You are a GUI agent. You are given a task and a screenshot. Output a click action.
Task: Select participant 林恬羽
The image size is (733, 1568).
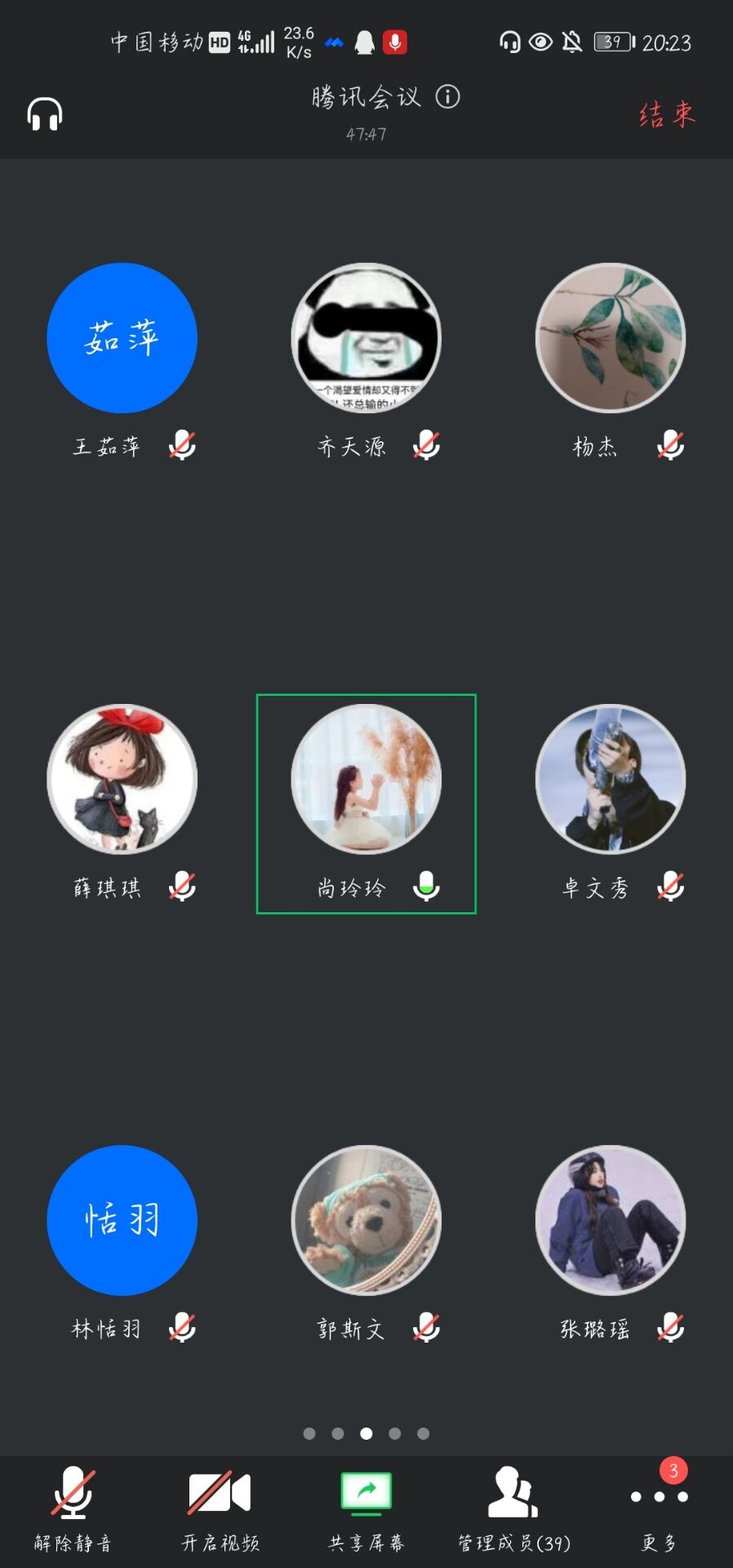(122, 1220)
